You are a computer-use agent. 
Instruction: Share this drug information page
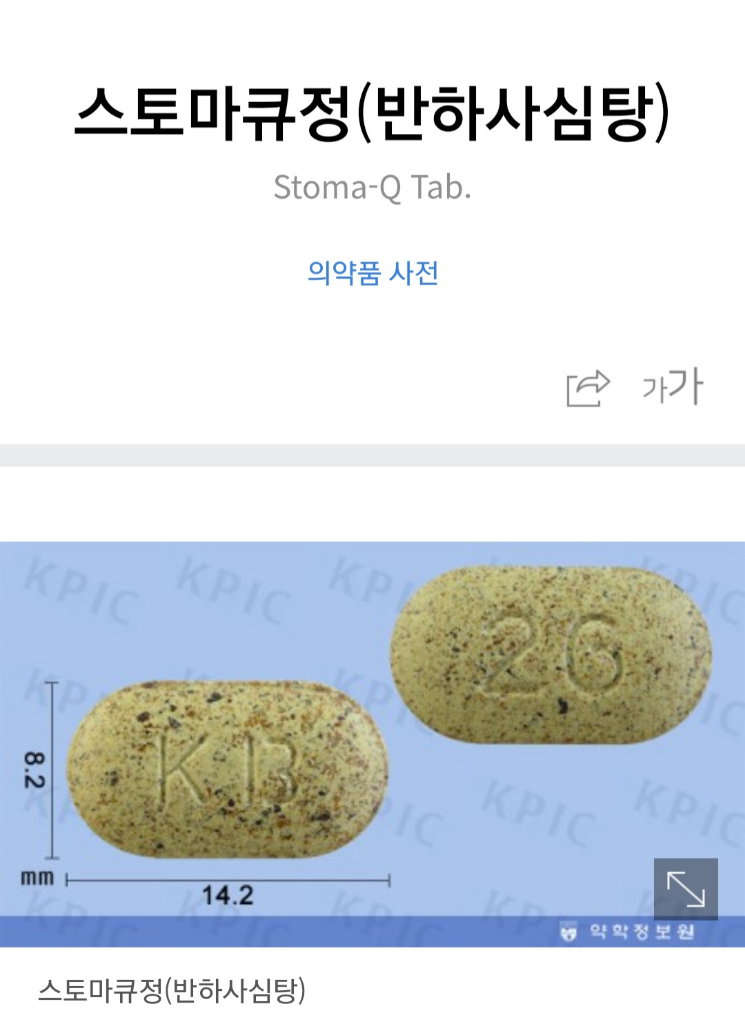click(588, 389)
